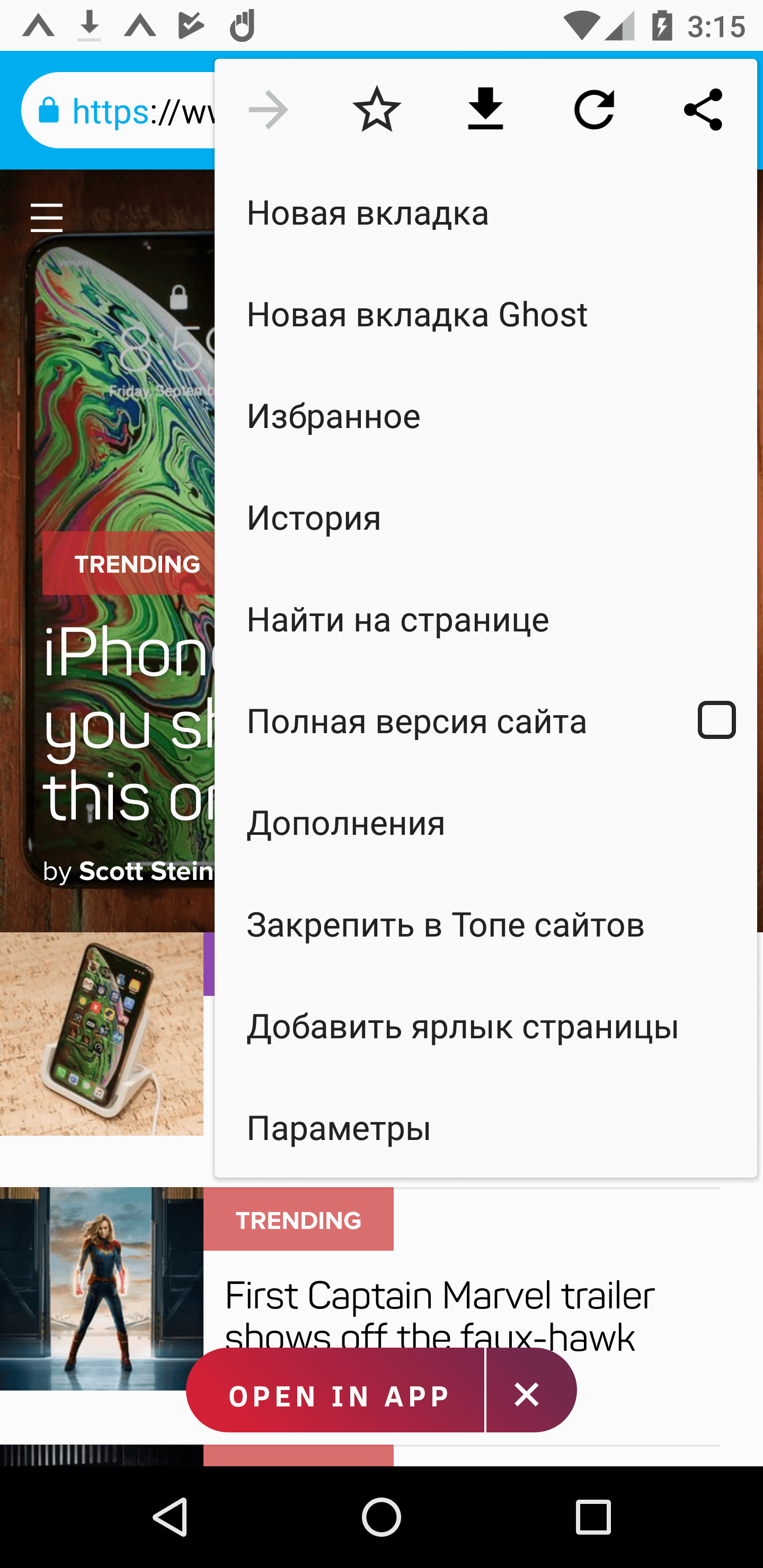The width and height of the screenshot is (763, 1568).
Task: Select Закрепить в Топе сайтов
Action: coord(445,924)
